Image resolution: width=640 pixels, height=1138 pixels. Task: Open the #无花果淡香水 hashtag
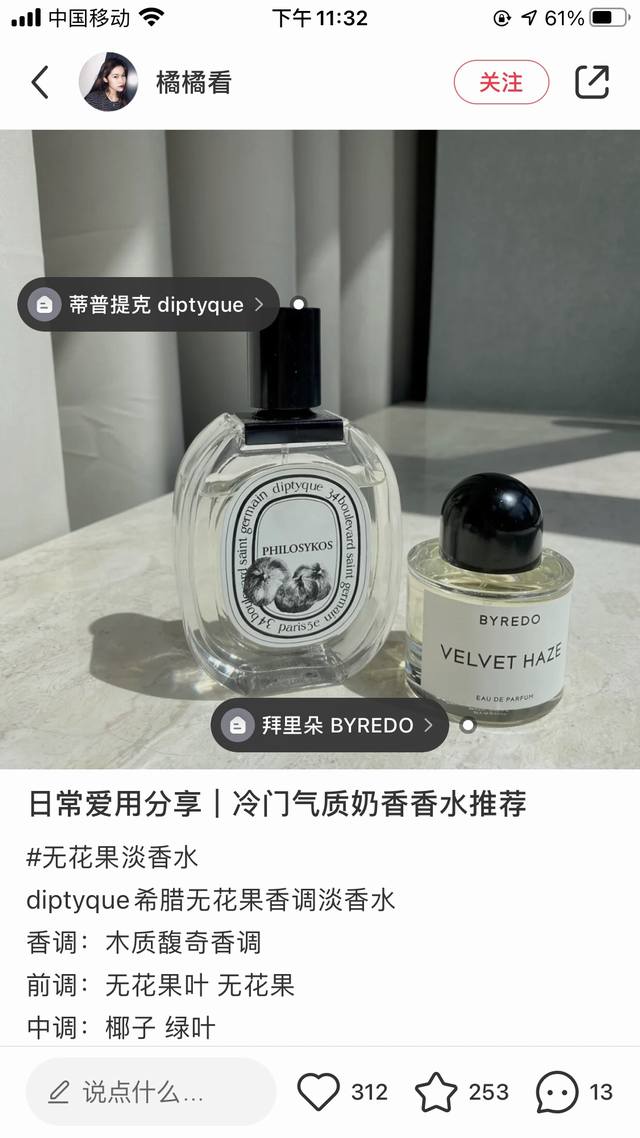coord(112,857)
